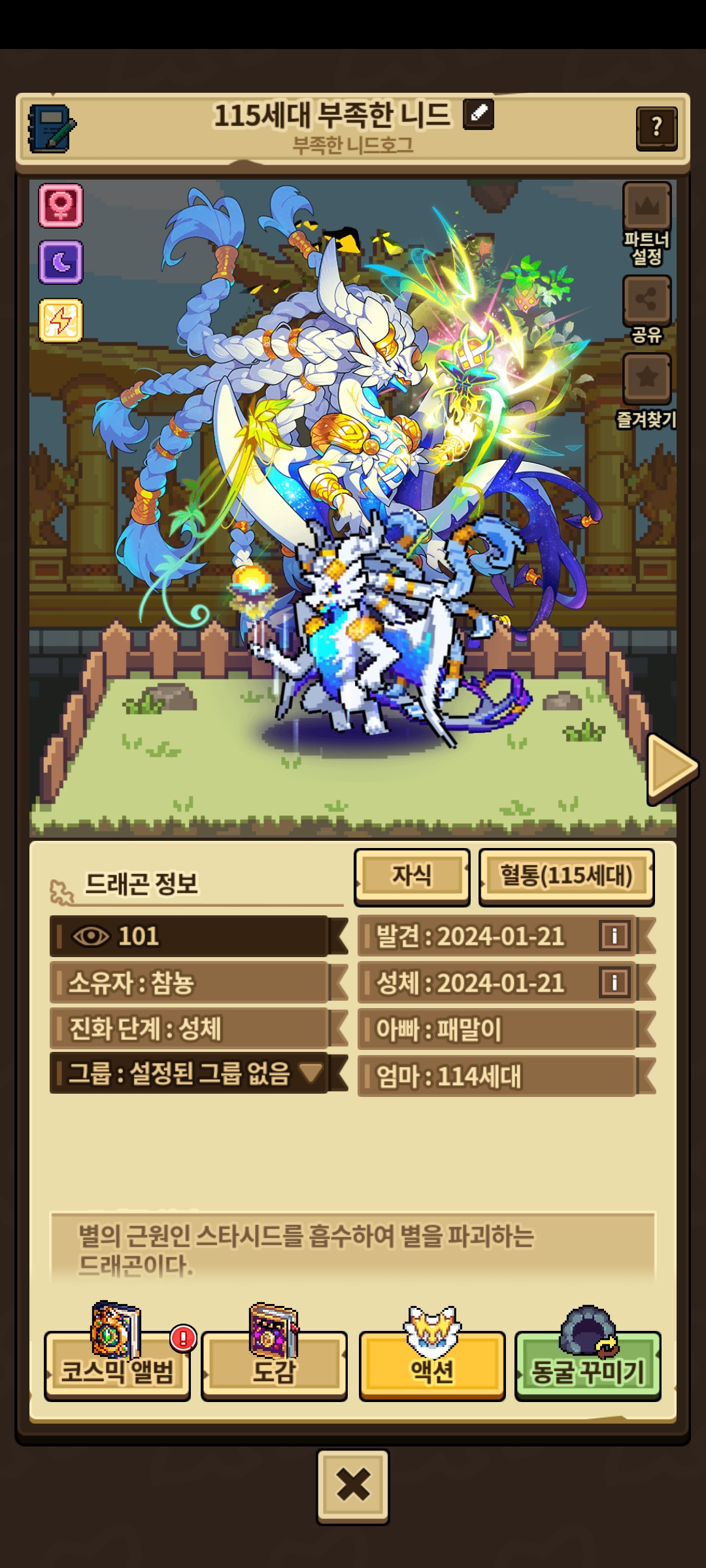Close the dragon info panel
This screenshot has height=1568, width=706.
(353, 1486)
